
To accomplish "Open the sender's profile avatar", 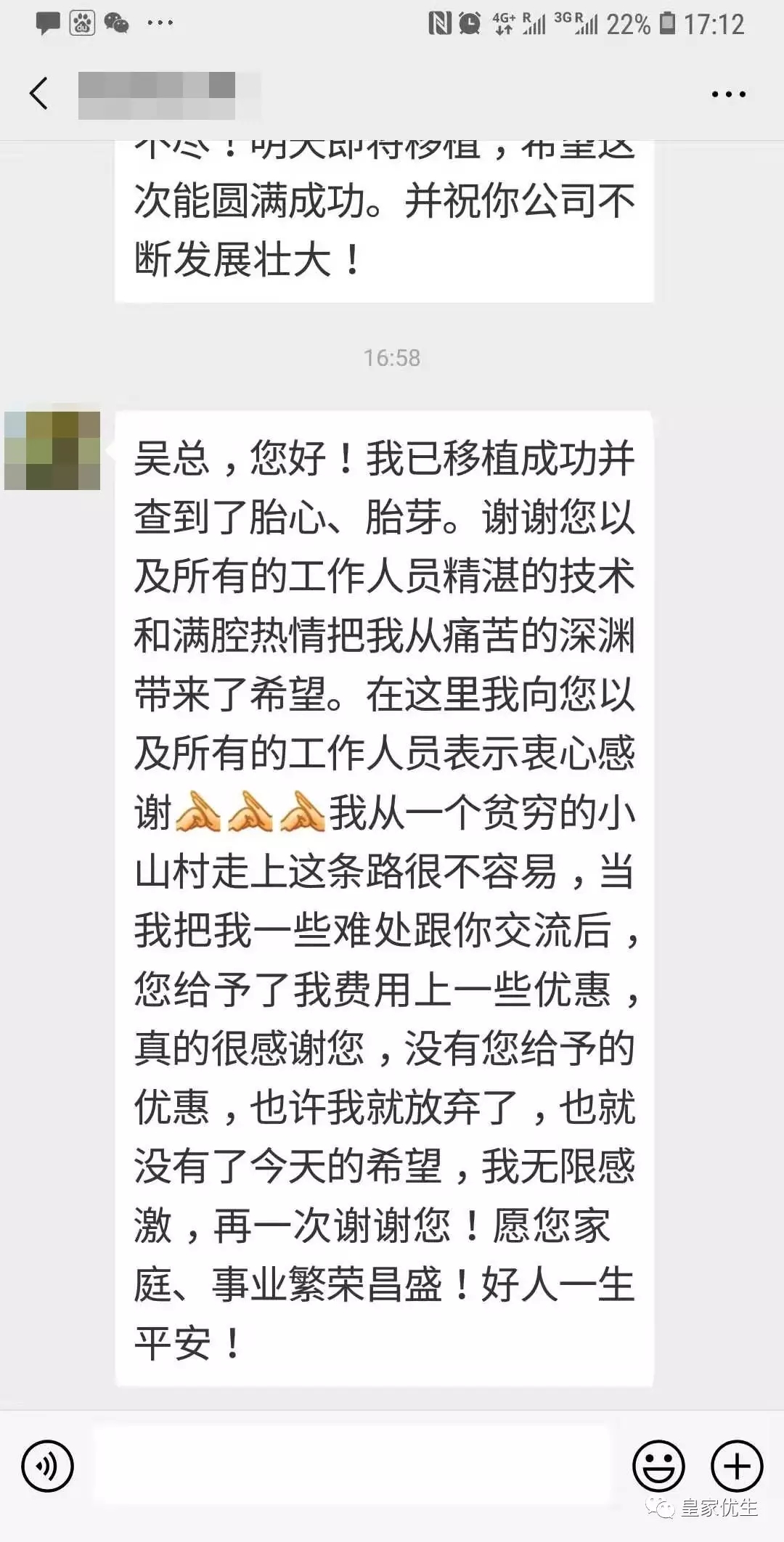I will pos(52,451).
